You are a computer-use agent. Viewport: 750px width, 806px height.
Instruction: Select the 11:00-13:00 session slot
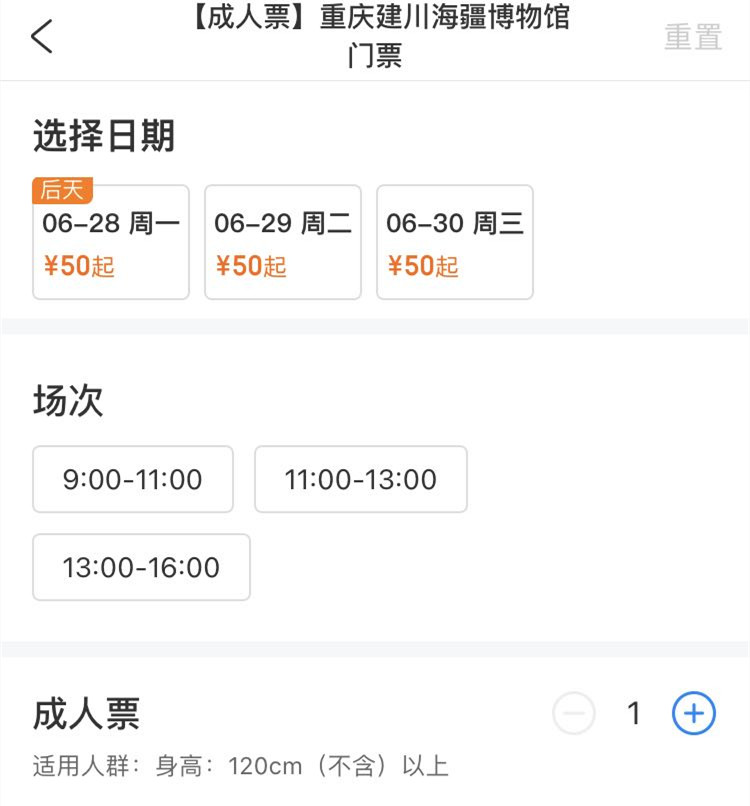click(360, 479)
